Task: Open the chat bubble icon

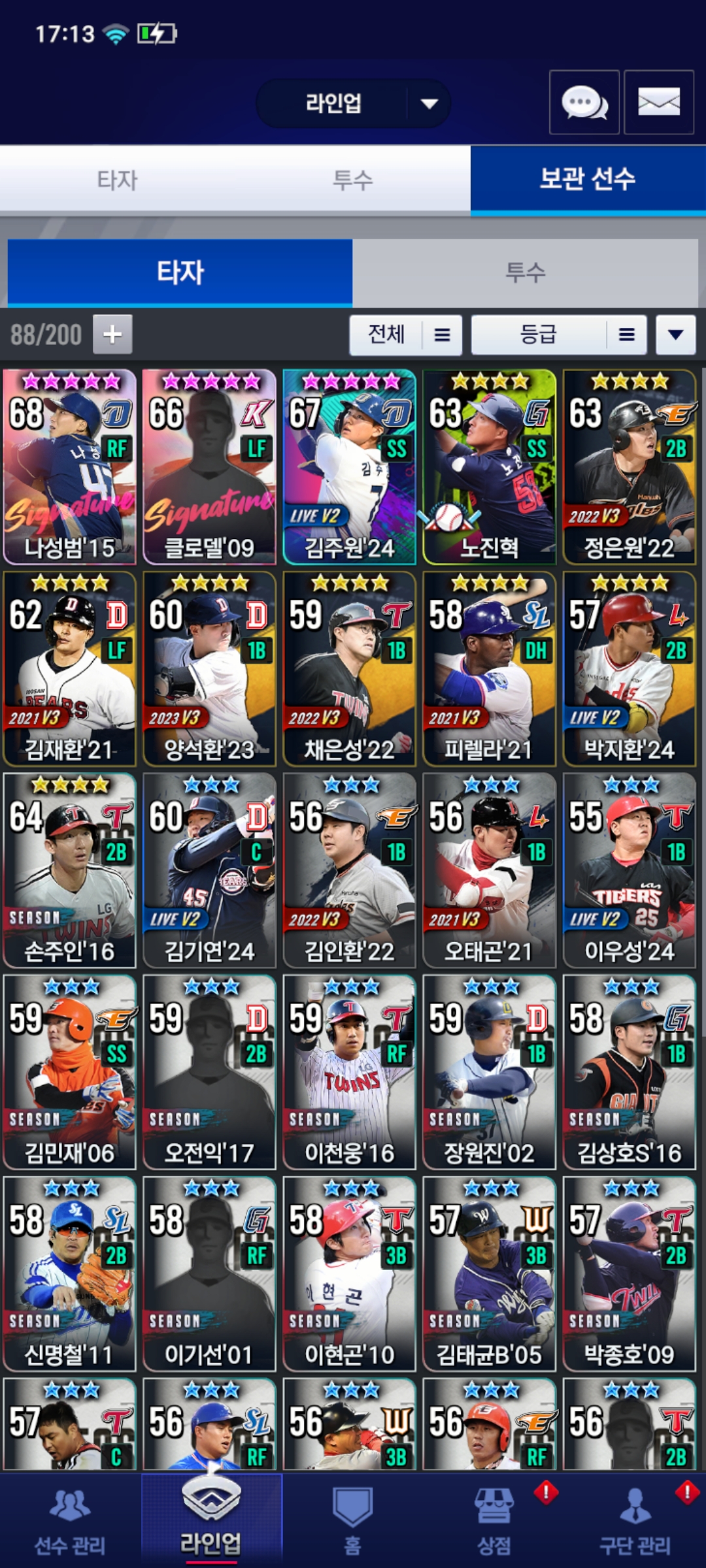Action: (584, 103)
